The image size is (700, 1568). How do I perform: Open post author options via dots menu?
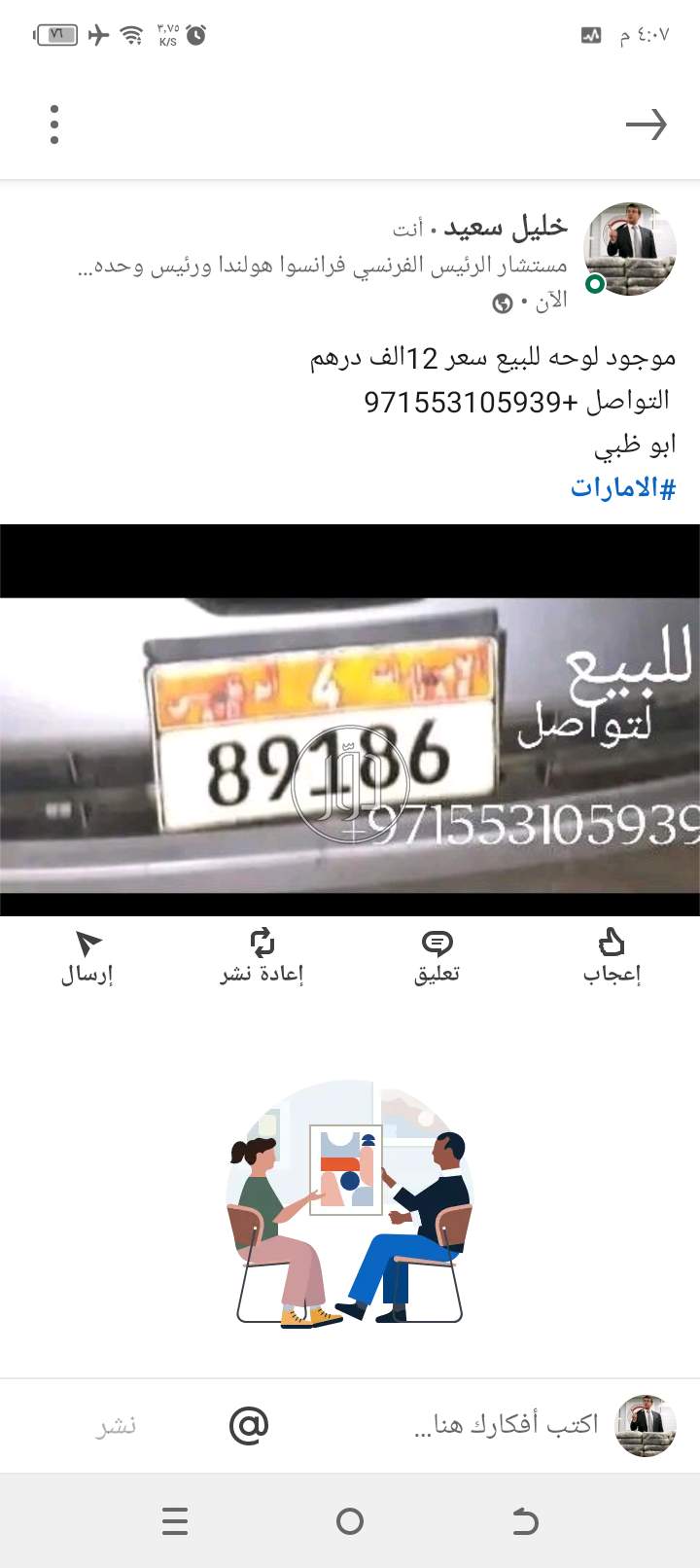(54, 124)
